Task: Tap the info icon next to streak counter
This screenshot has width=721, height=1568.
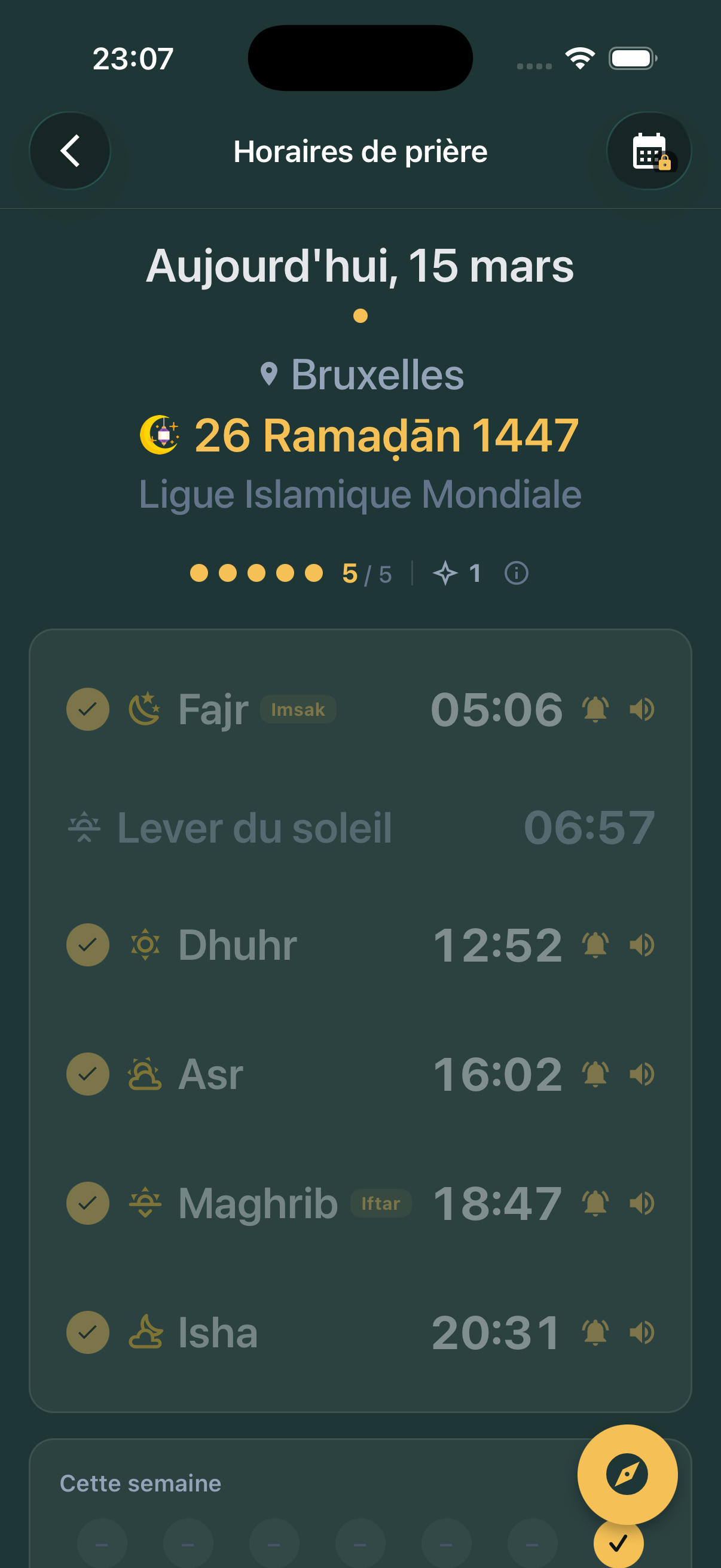Action: coord(516,572)
